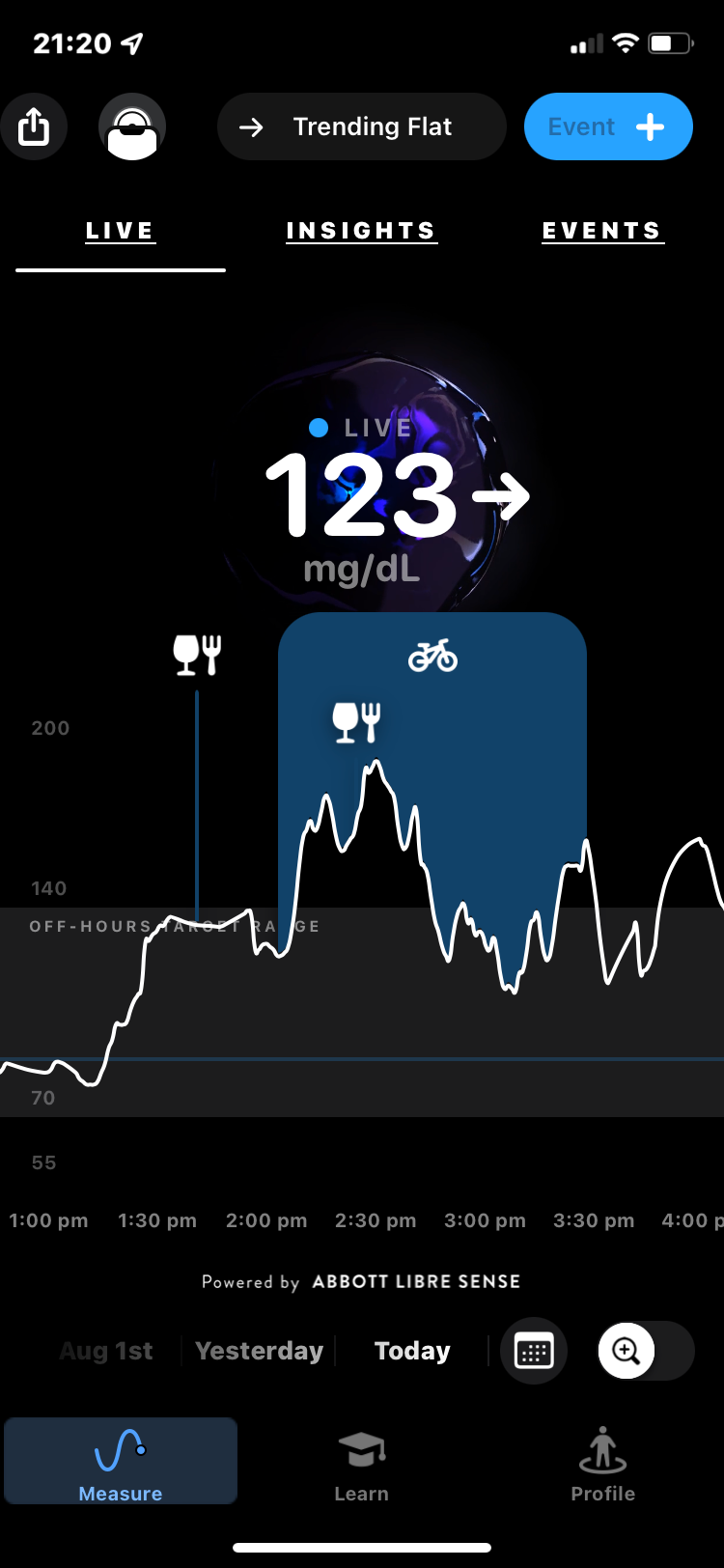Open the kettlebell avatar icon
Screen dimensions: 724x1568
(132, 126)
